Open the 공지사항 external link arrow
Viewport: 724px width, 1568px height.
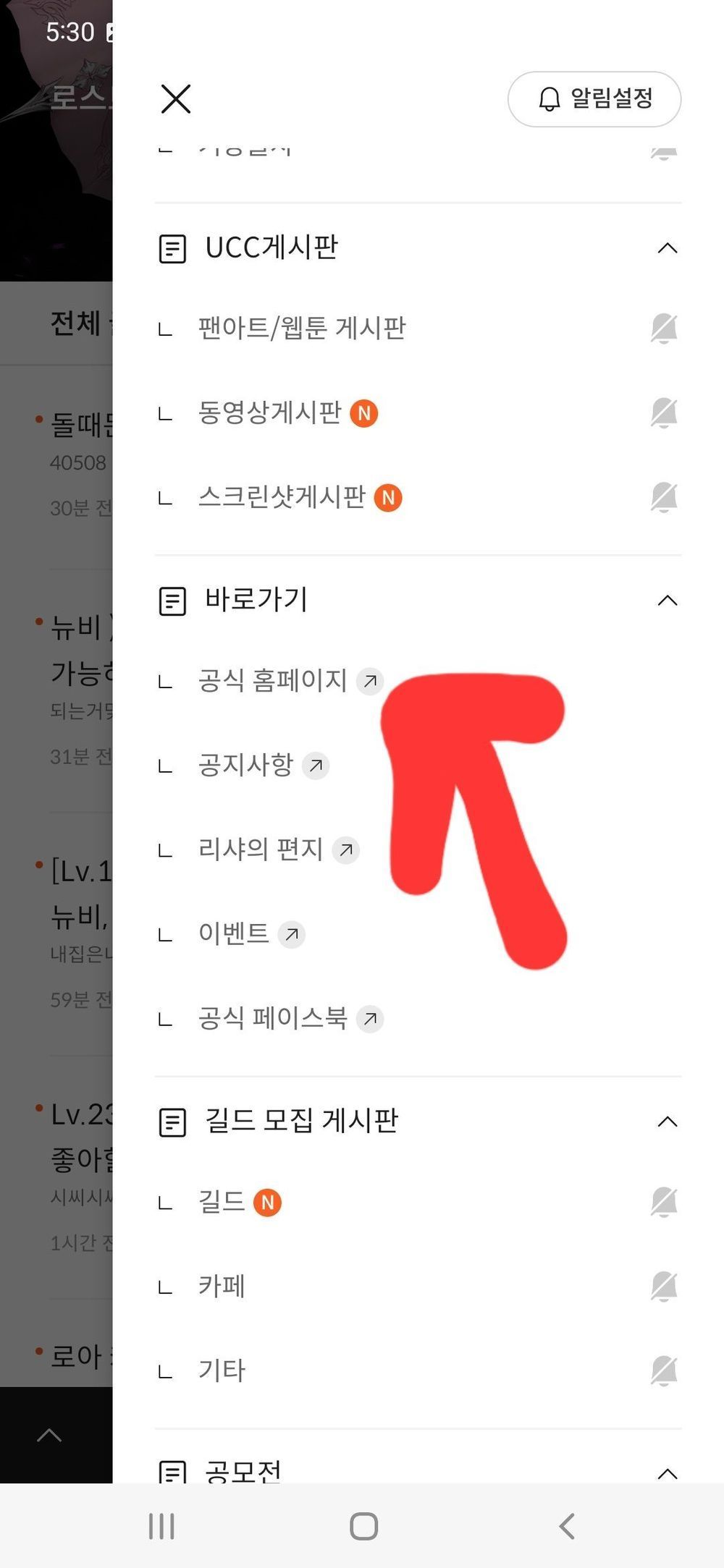pyautogui.click(x=314, y=766)
